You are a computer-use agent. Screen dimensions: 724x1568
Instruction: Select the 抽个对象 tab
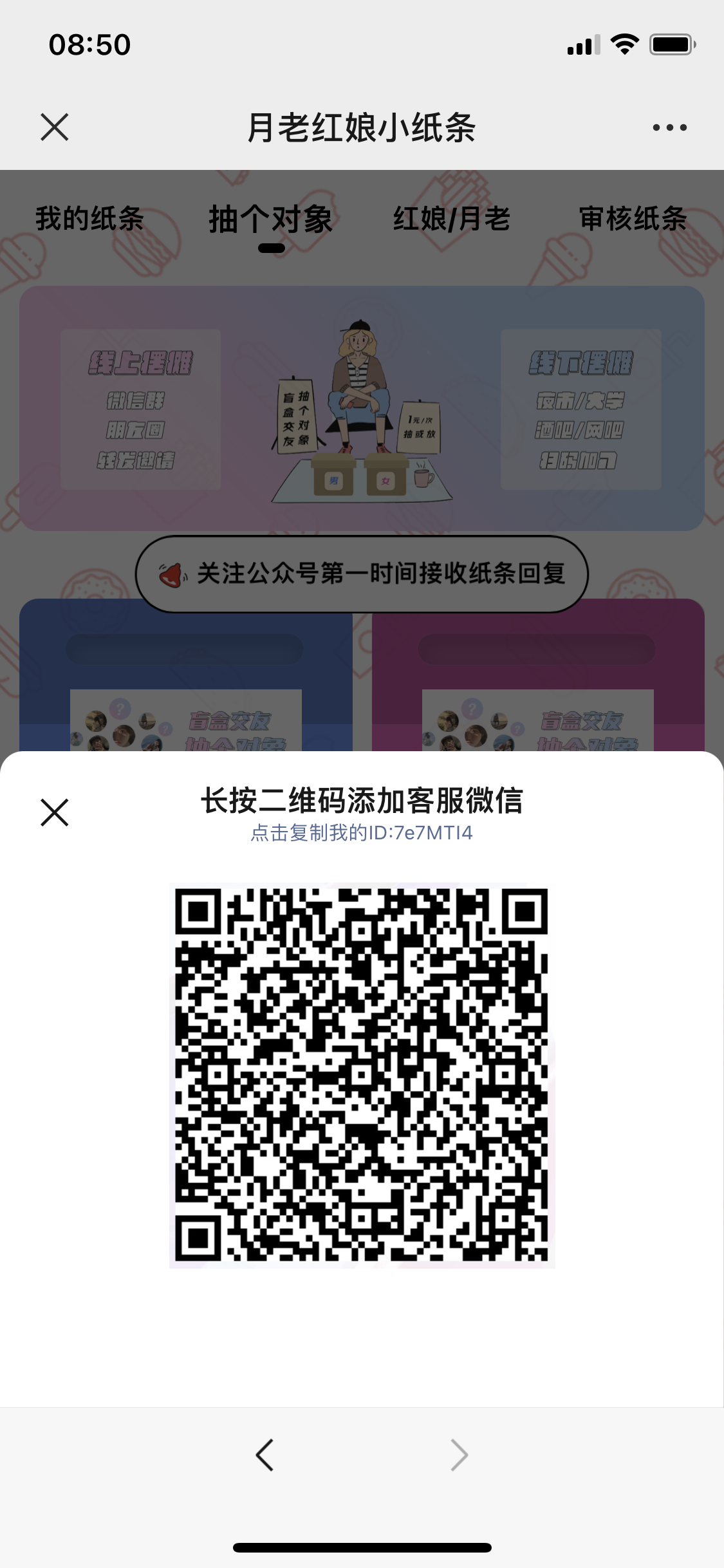pos(271,220)
